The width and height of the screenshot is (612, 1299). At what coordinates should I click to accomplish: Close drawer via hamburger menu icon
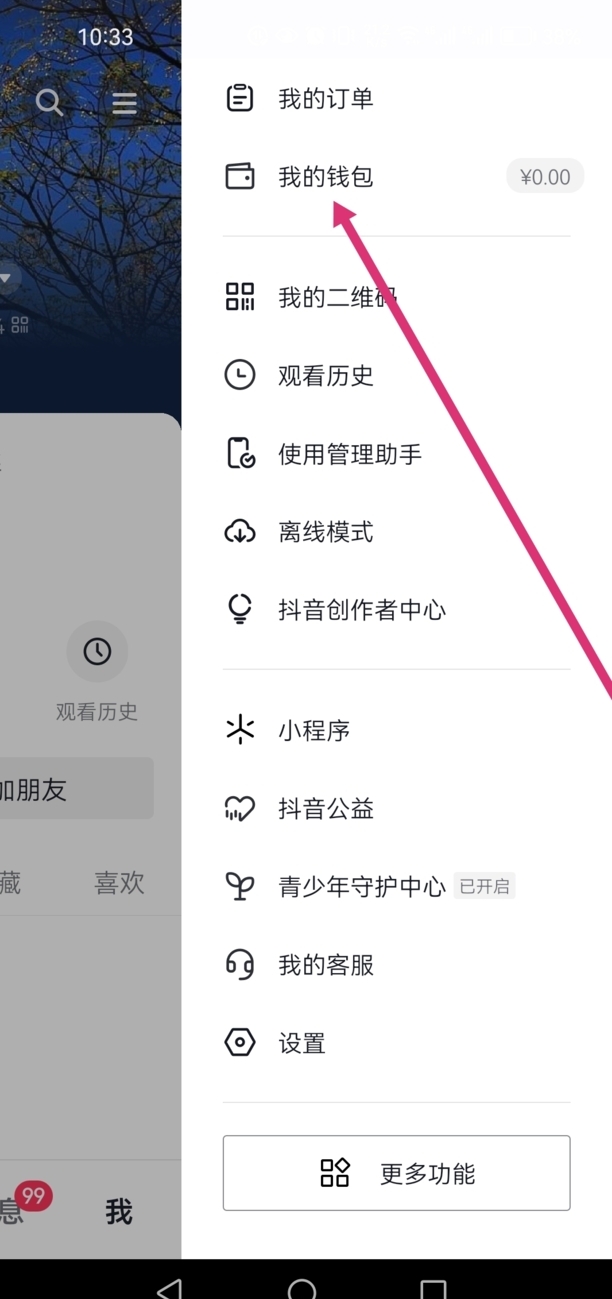[x=124, y=103]
